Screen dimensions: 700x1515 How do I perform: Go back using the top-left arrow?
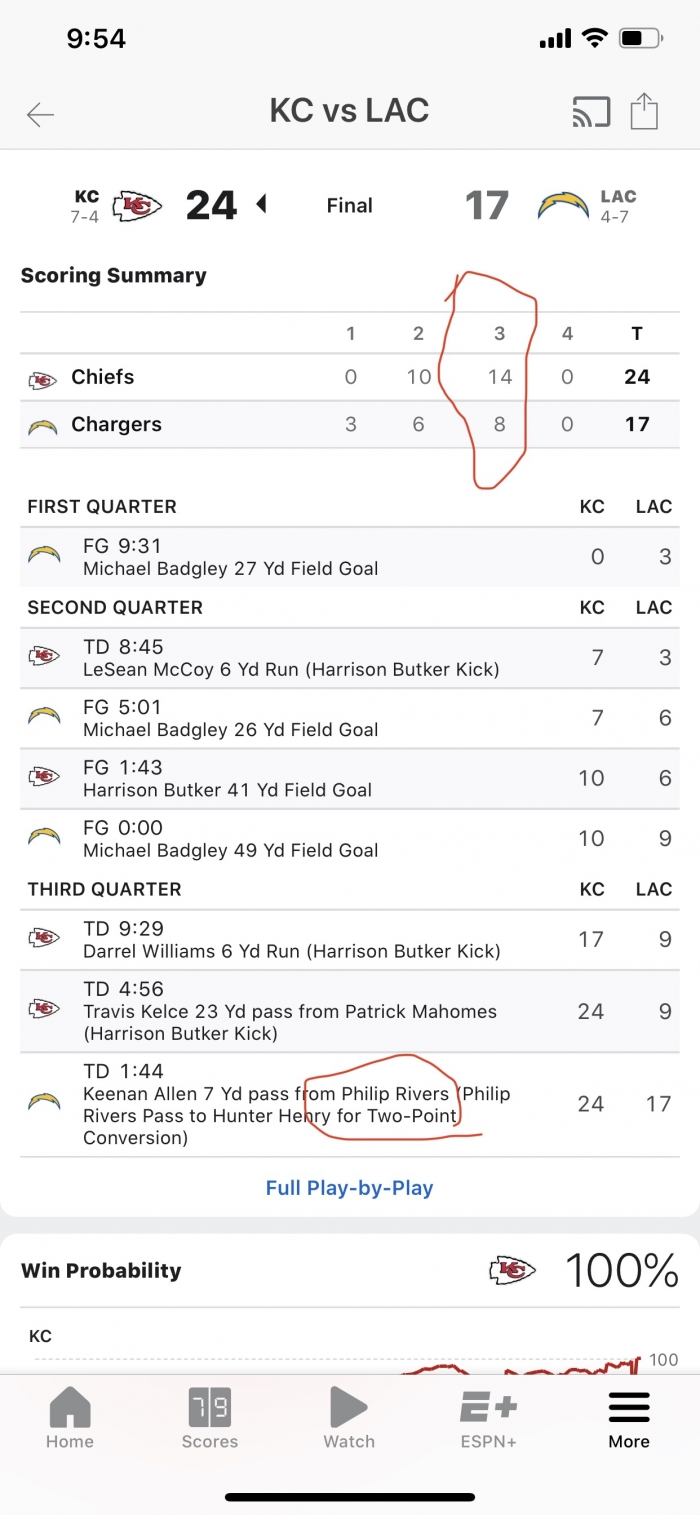pyautogui.click(x=40, y=115)
